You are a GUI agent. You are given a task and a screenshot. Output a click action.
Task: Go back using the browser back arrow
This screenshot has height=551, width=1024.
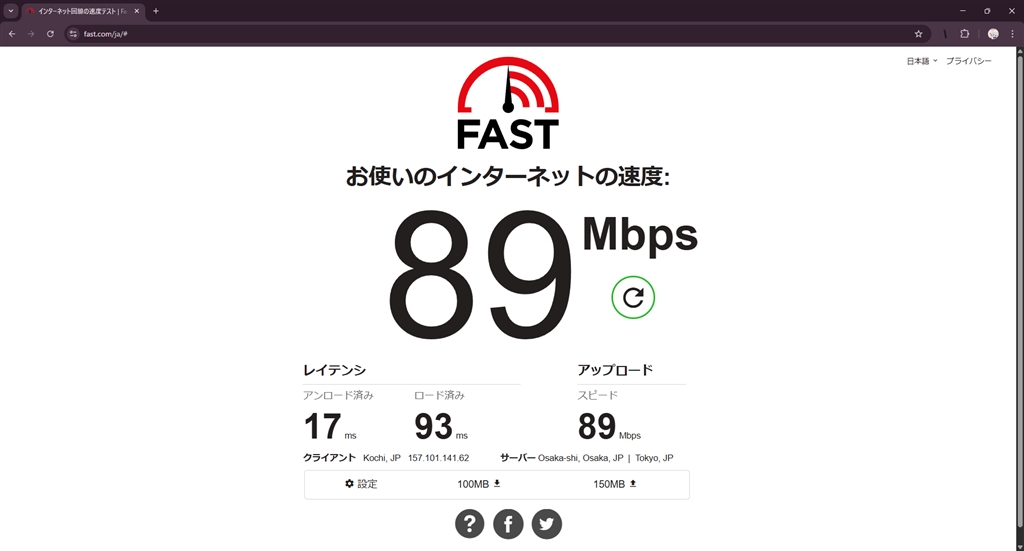(x=12, y=33)
